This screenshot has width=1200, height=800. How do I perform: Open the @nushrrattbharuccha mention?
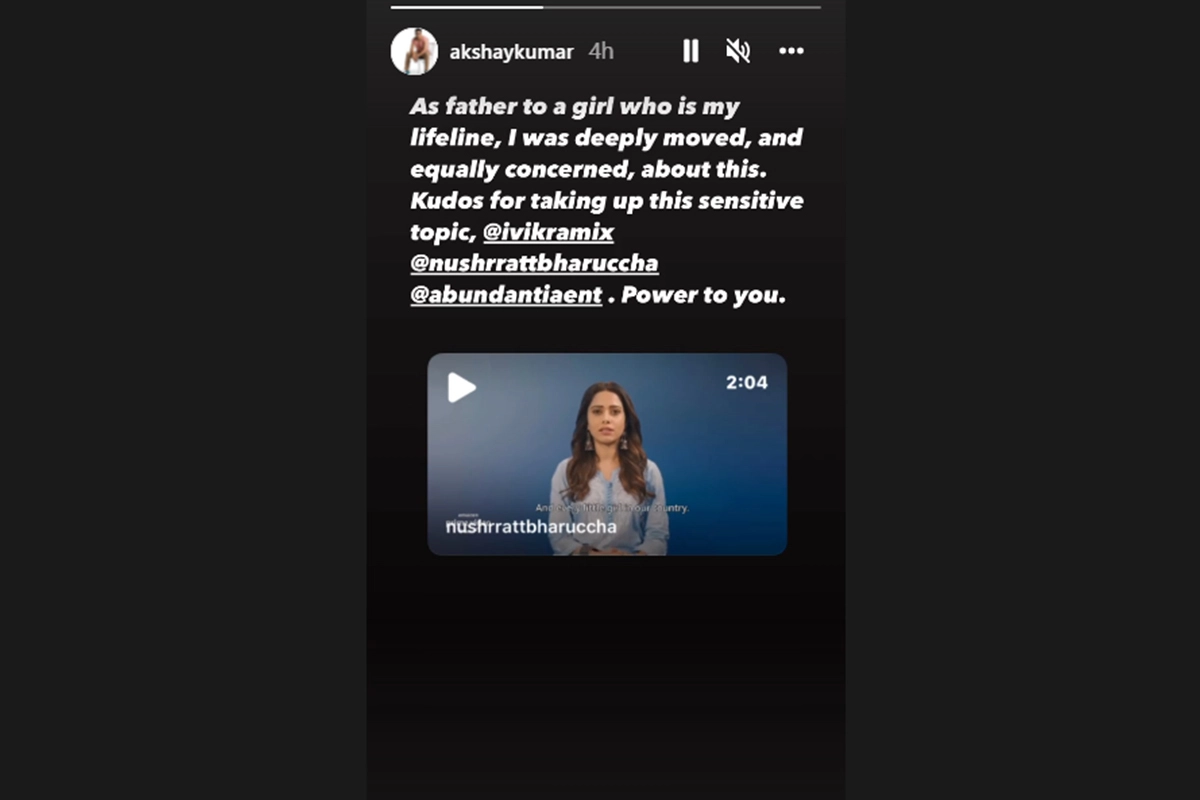pyautogui.click(x=534, y=264)
